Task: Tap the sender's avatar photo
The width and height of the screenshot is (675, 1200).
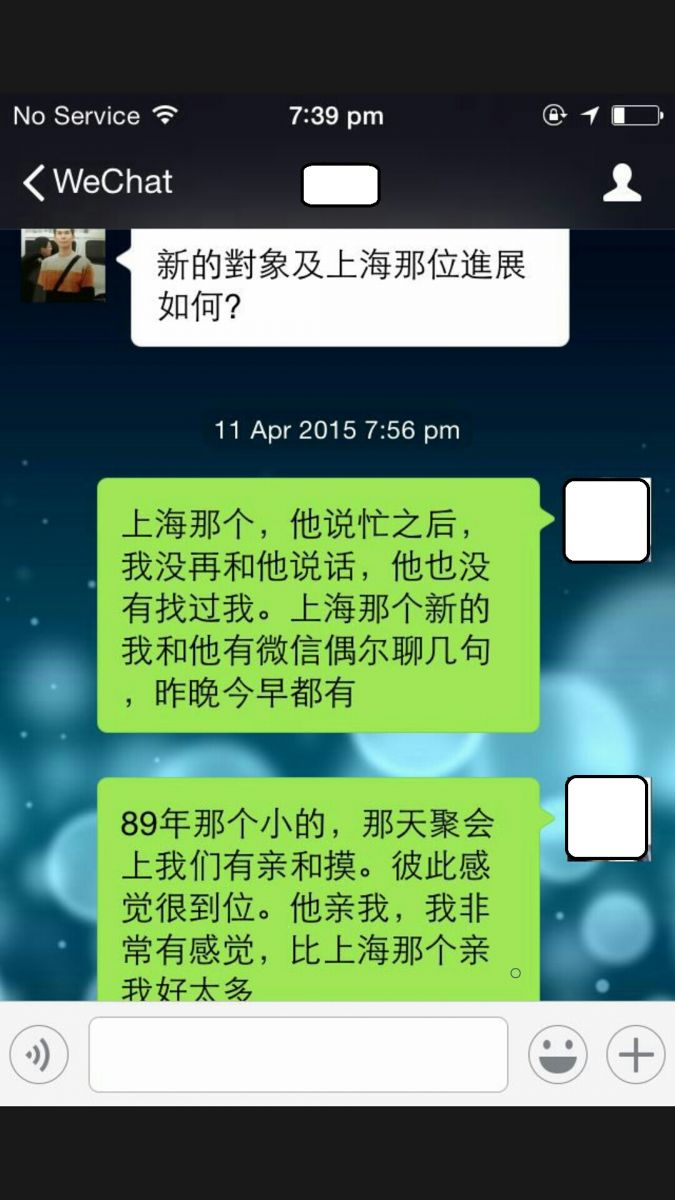Action: 63,267
